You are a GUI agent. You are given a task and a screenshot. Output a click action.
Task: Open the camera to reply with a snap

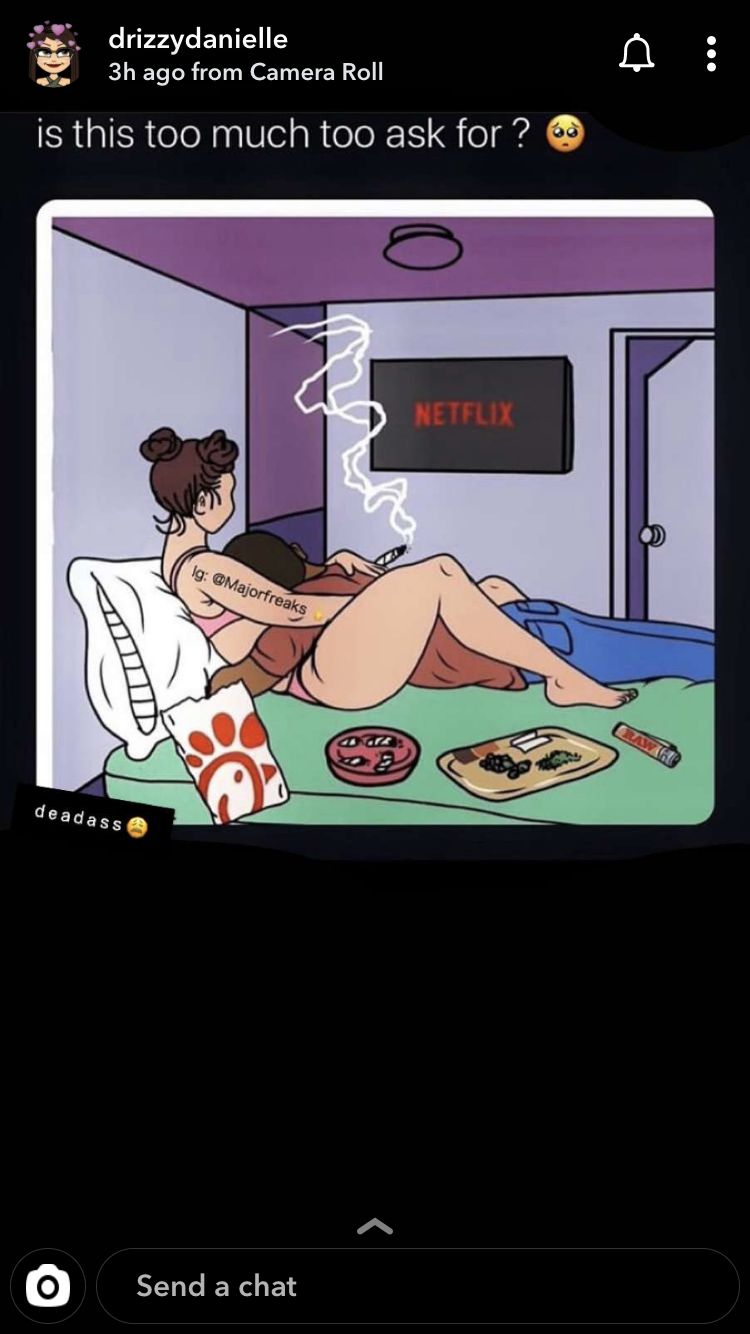47,1286
